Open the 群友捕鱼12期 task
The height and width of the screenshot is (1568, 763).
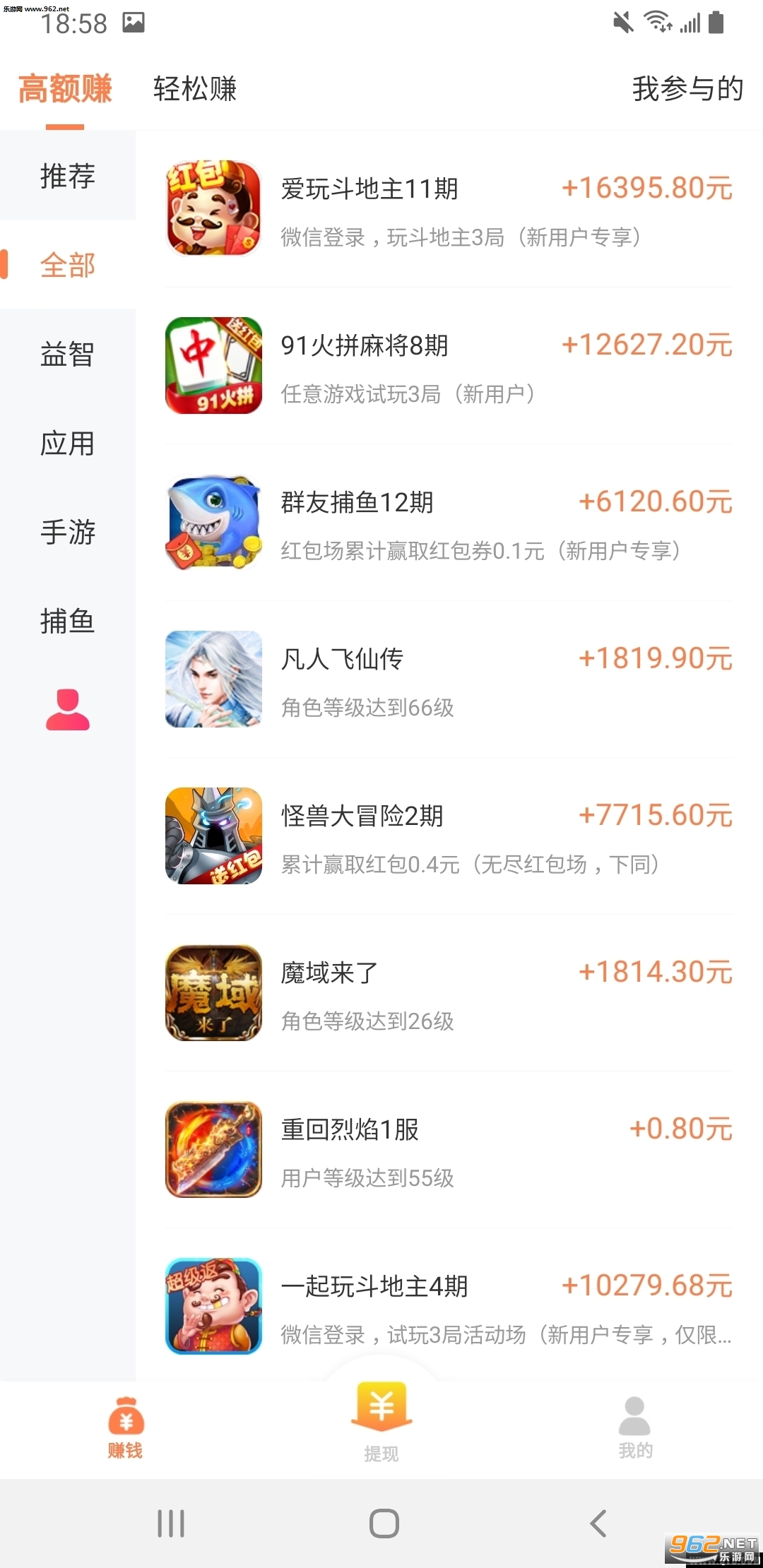pyautogui.click(x=449, y=523)
